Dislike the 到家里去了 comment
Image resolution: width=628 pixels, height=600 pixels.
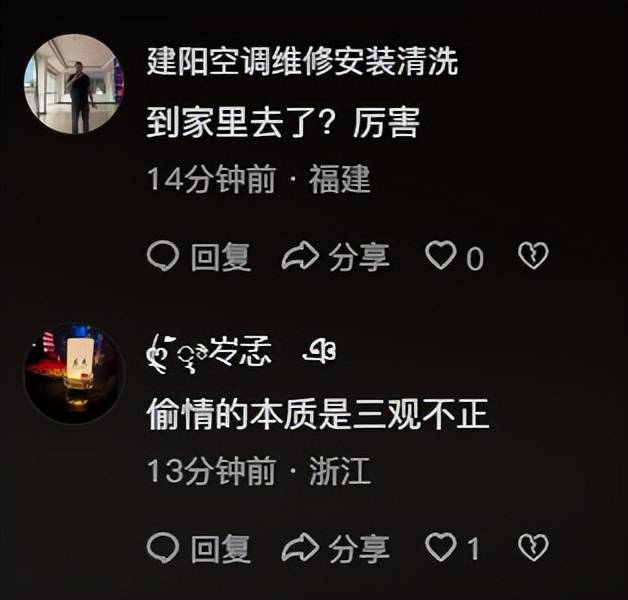533,258
